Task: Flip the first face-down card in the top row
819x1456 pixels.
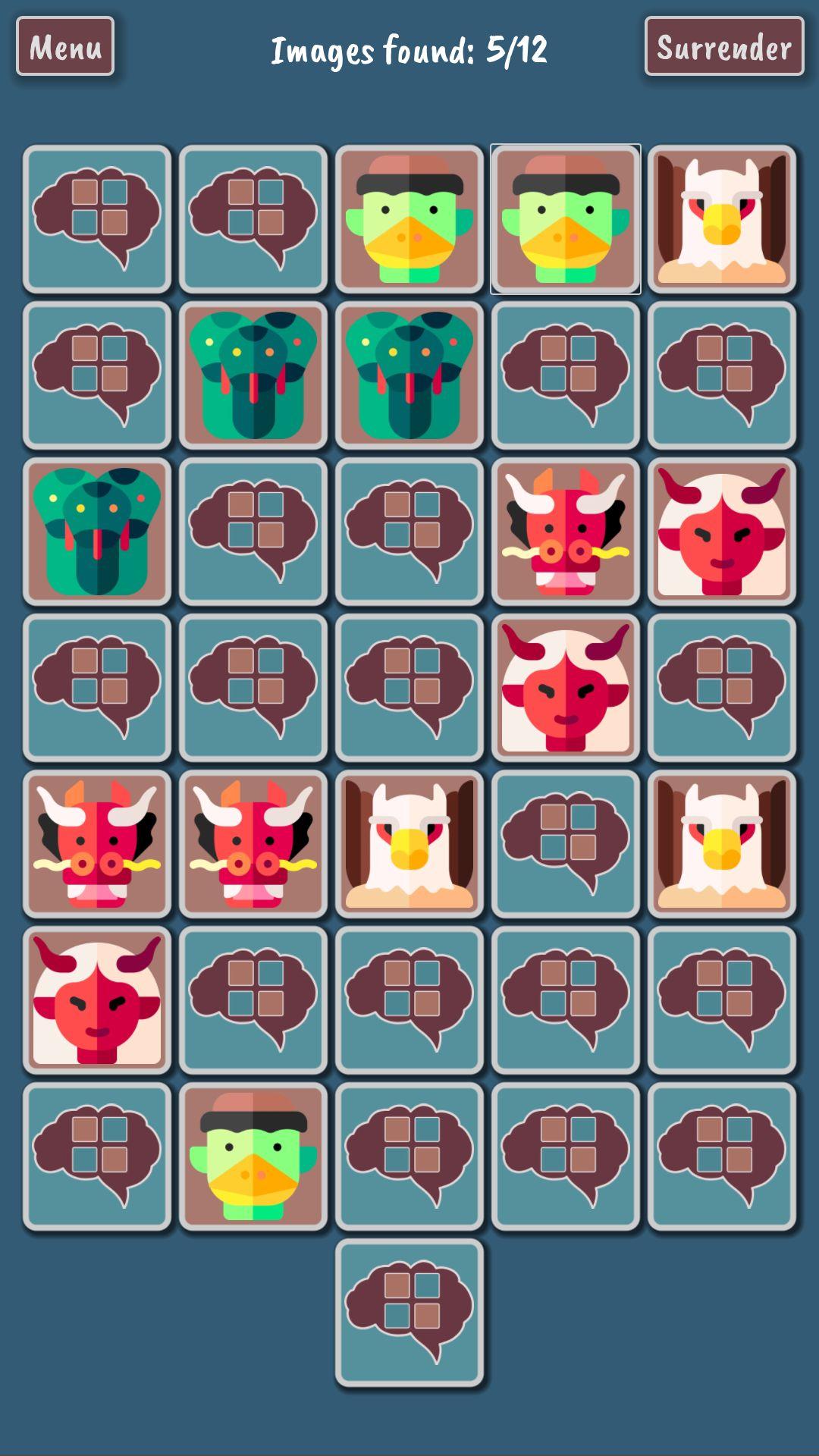Action: [97, 219]
